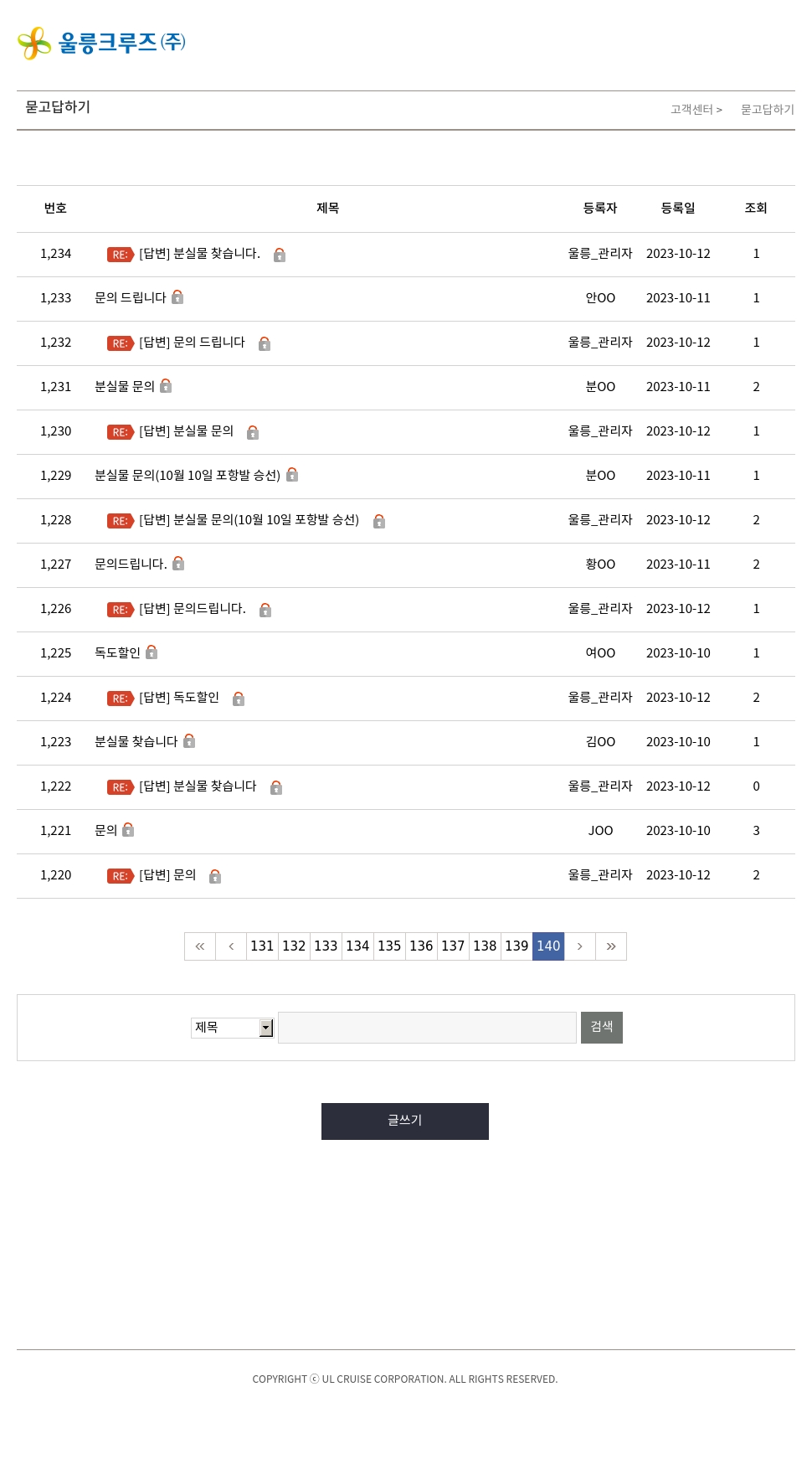
Task: Open post 1,221 문의 by JOO
Action: 106,831
